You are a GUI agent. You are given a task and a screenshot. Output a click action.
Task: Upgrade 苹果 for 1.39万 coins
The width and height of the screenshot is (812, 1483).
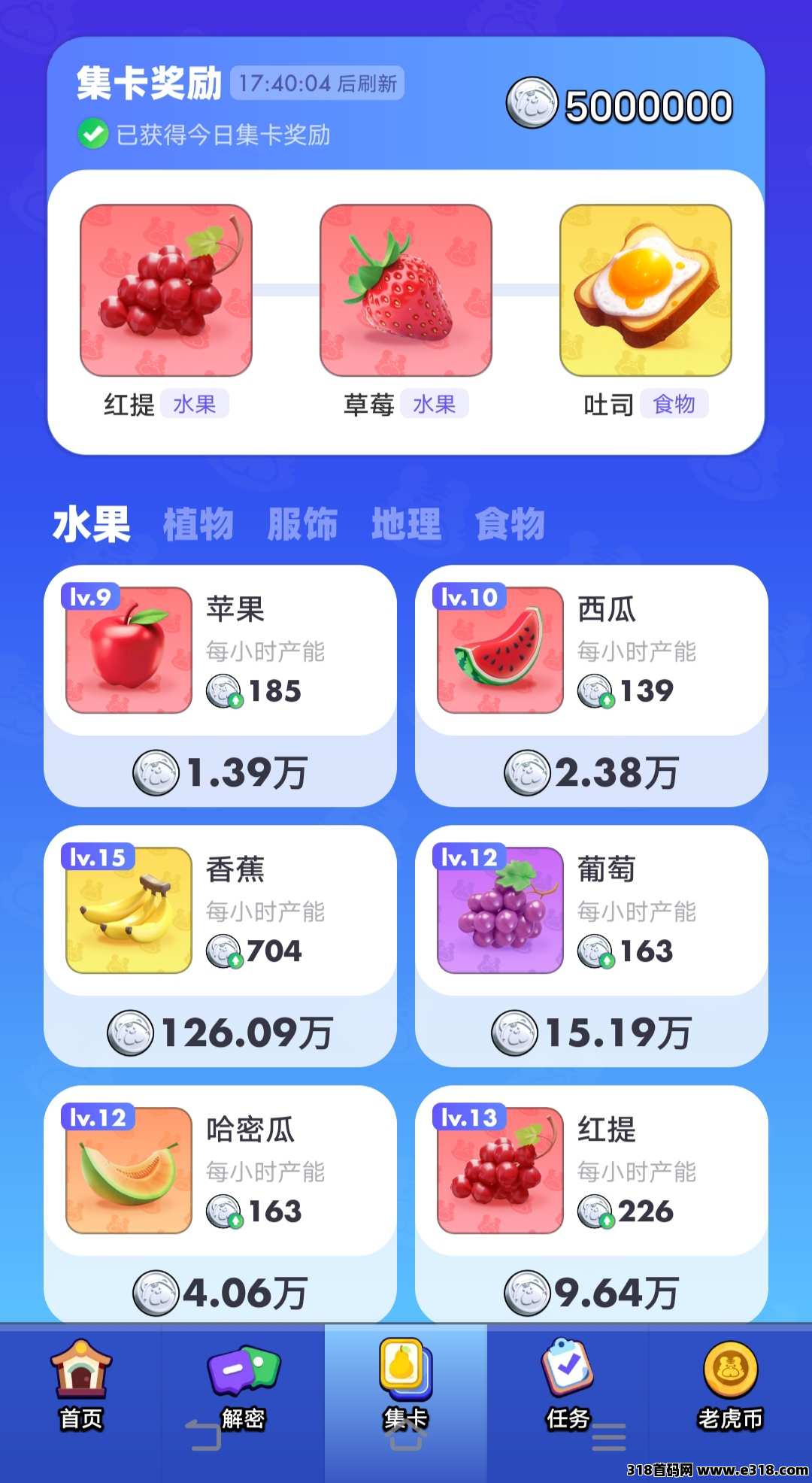(x=220, y=773)
